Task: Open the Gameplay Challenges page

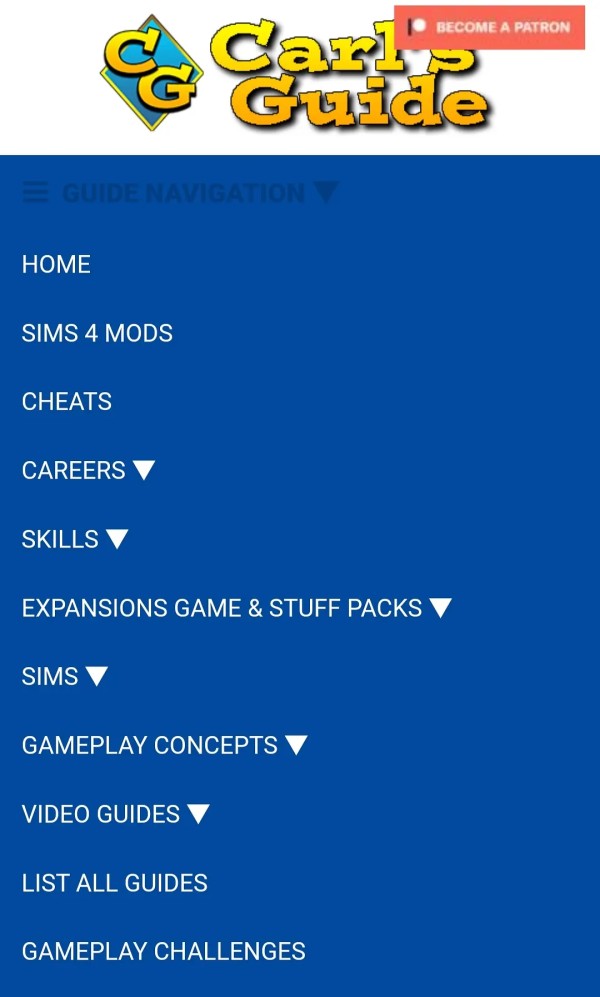Action: 164,951
